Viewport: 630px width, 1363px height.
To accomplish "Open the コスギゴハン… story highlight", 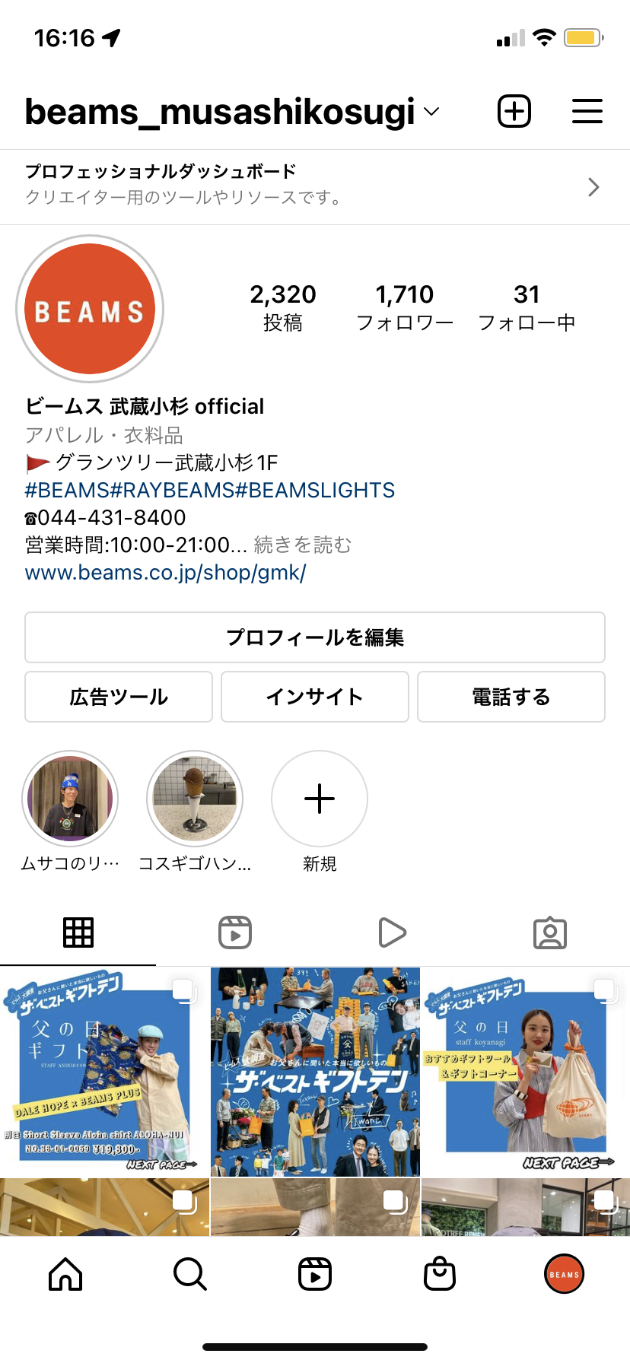I will click(195, 799).
